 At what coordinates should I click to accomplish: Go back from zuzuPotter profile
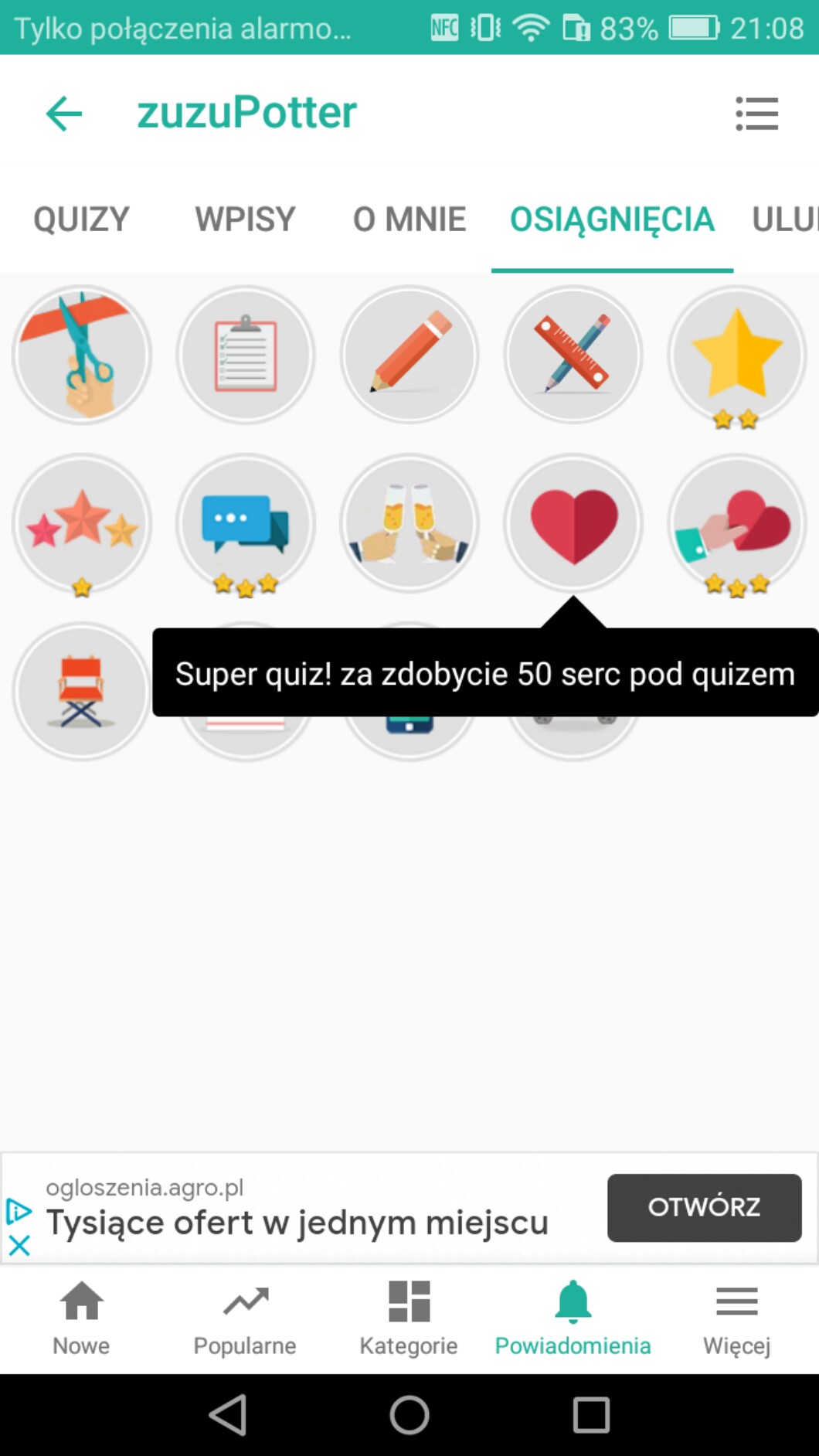point(64,114)
